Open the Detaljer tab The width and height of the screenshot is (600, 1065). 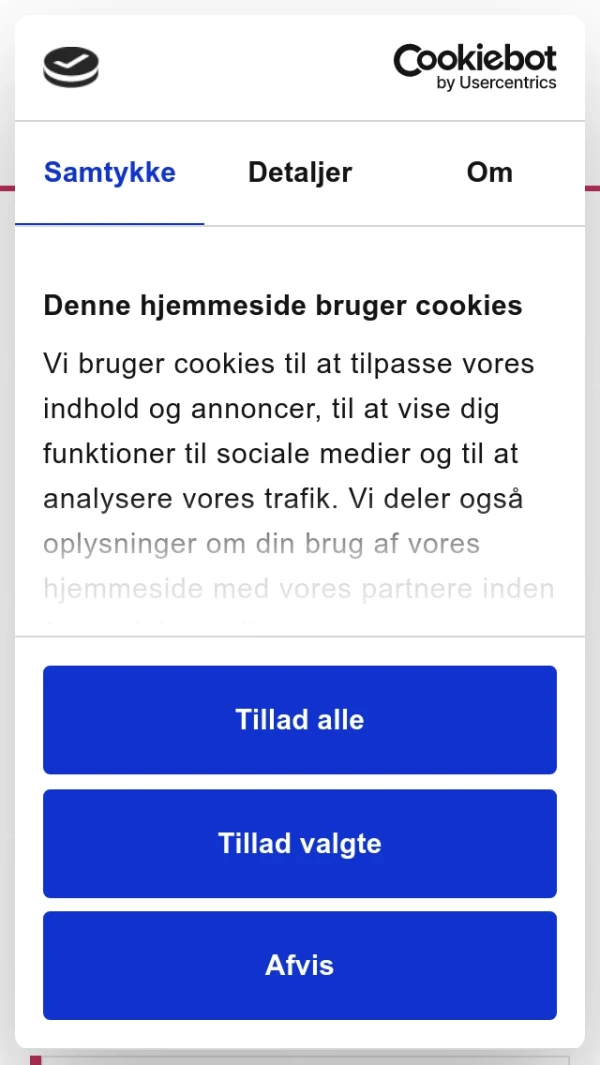[x=300, y=173]
